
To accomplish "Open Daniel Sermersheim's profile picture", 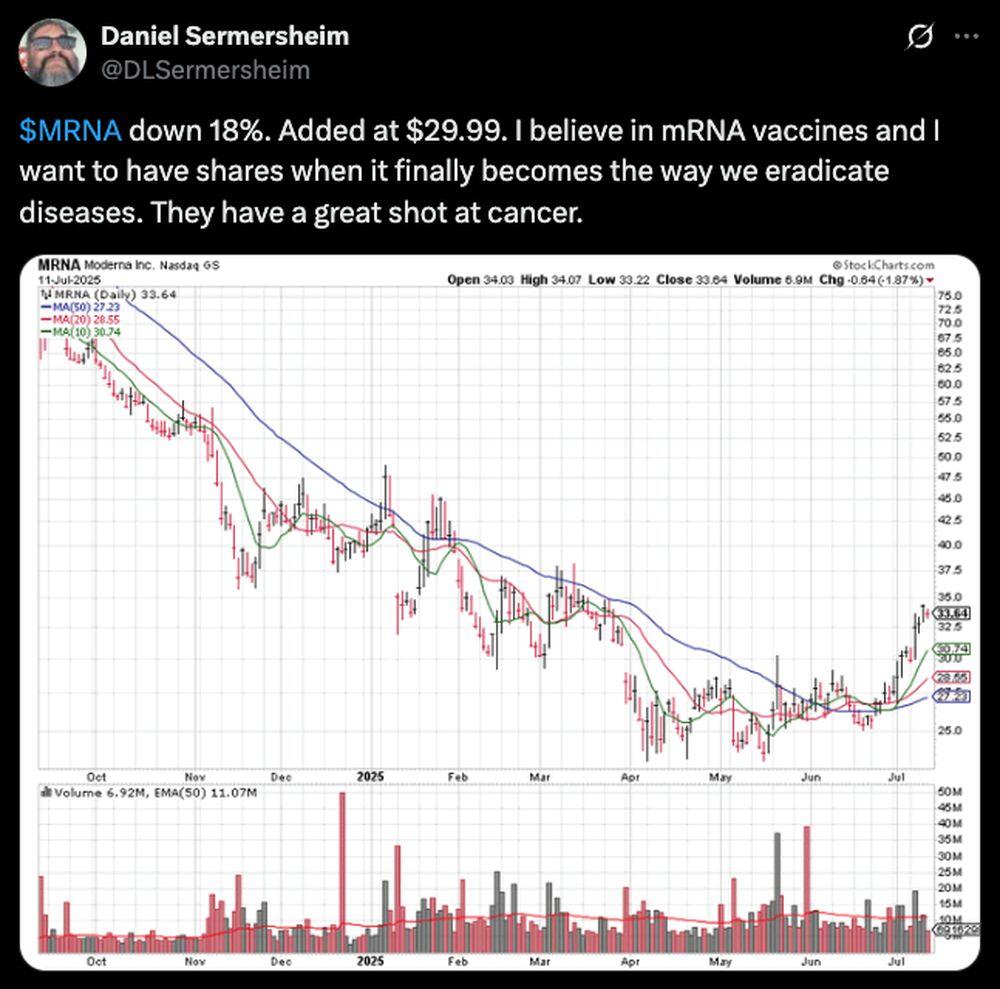I will (53, 51).
